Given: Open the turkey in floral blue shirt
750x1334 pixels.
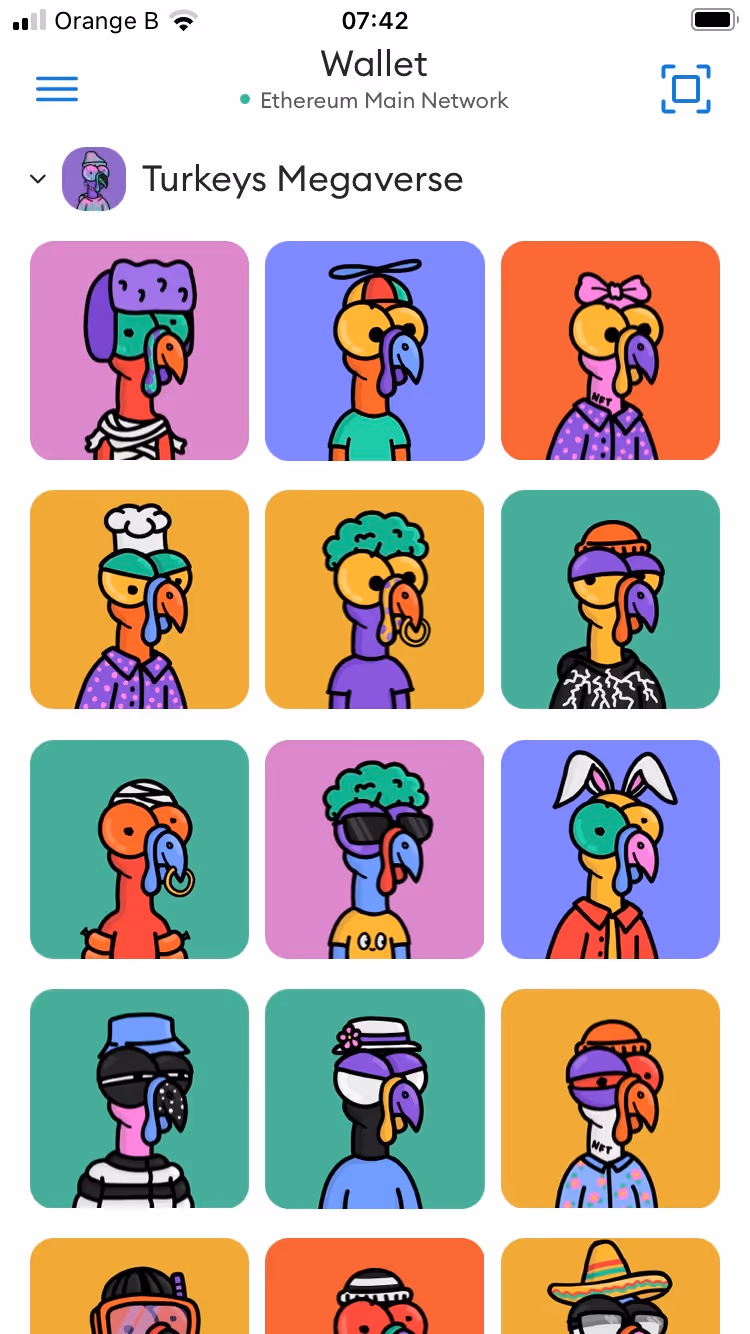Looking at the screenshot, I should 610,1098.
